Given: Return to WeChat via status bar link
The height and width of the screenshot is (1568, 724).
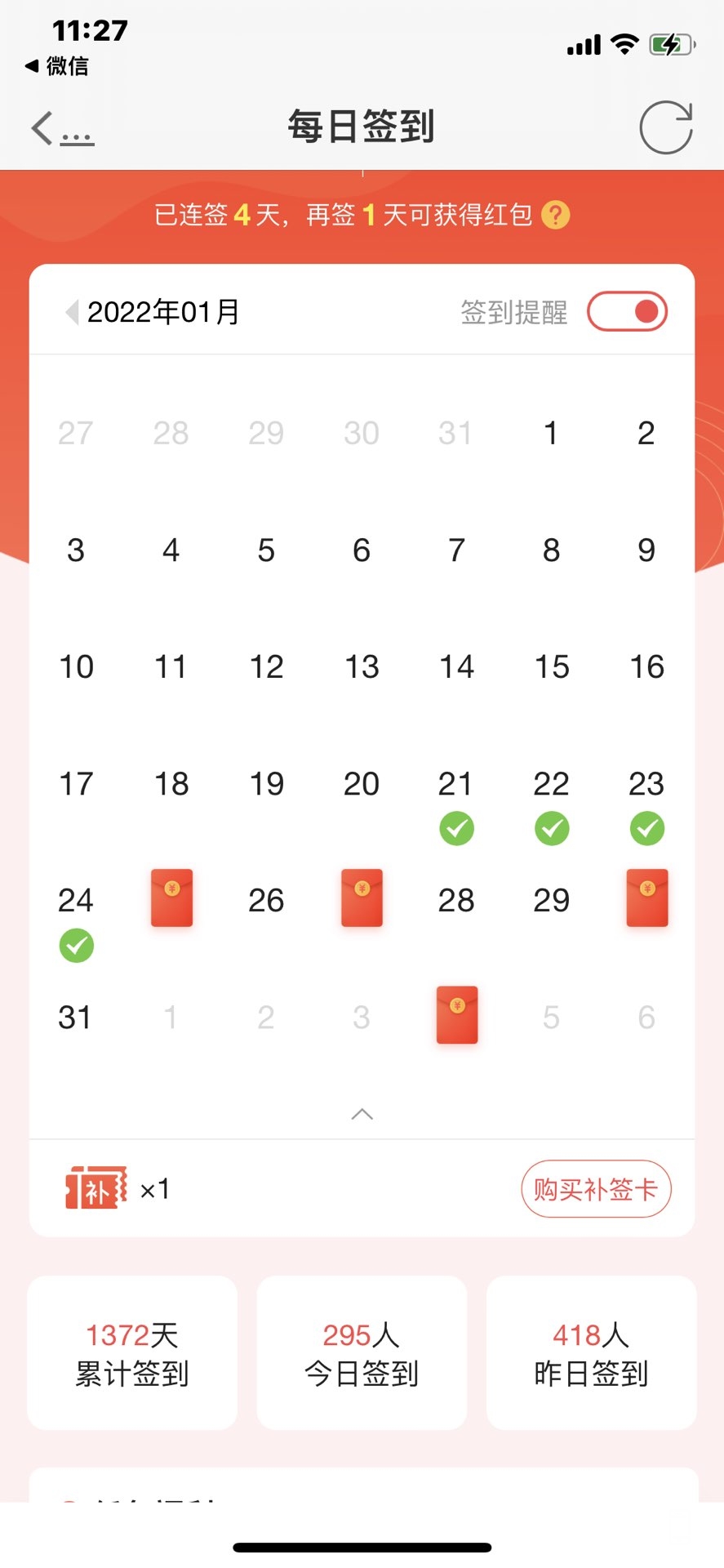Looking at the screenshot, I should [x=57, y=66].
